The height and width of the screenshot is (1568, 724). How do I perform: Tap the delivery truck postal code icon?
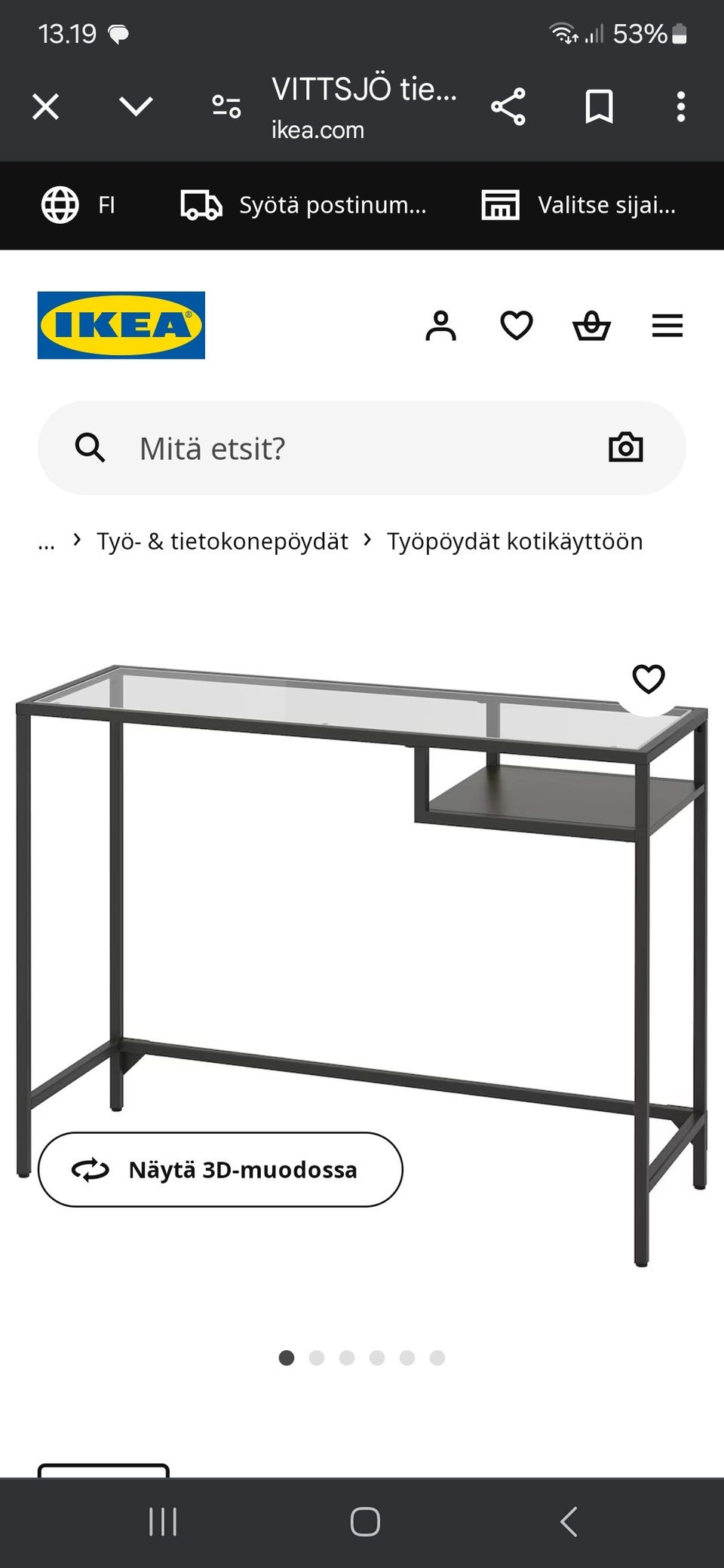click(201, 204)
